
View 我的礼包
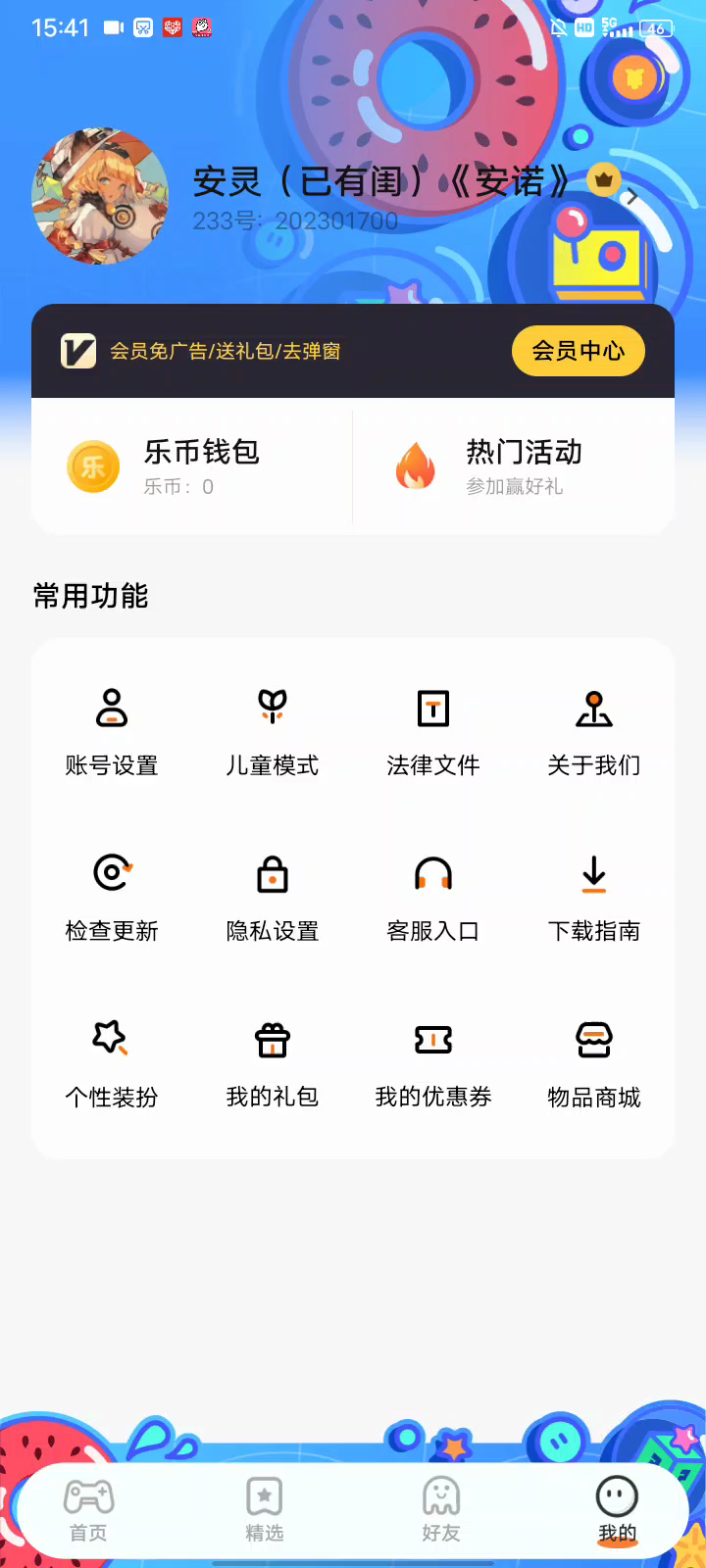click(x=273, y=1063)
